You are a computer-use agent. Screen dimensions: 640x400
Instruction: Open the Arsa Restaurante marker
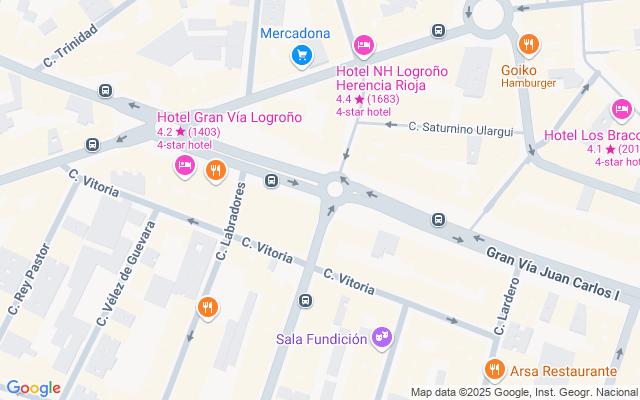point(493,371)
